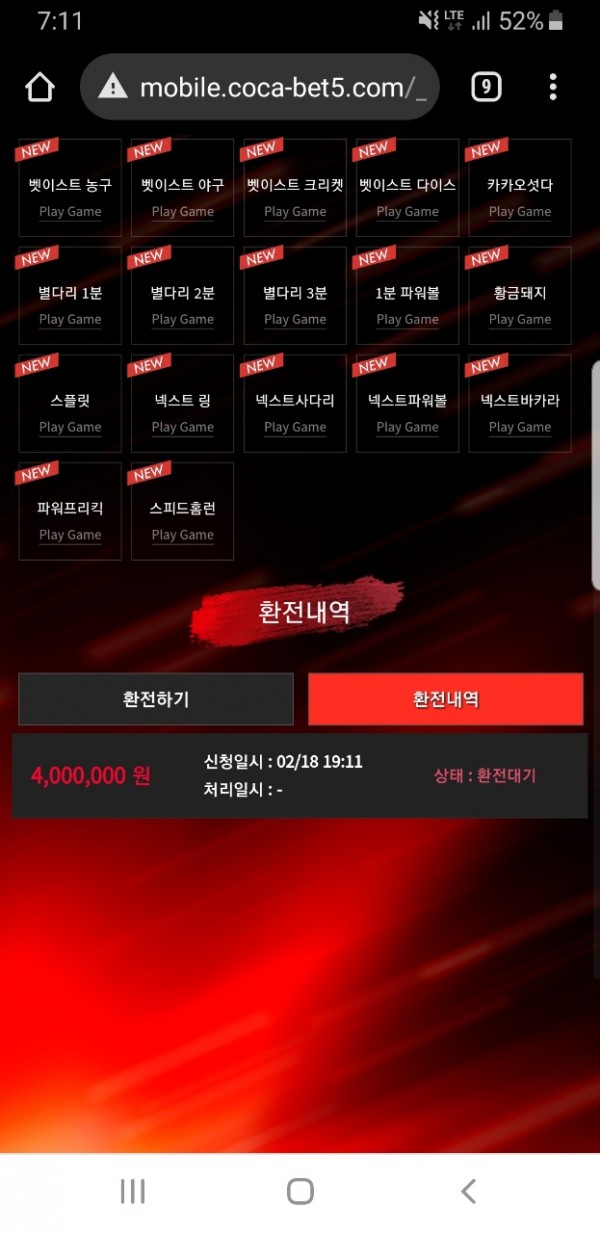Screen dimensions: 600x1233
Task: Go to the browser home page
Action: (40, 88)
